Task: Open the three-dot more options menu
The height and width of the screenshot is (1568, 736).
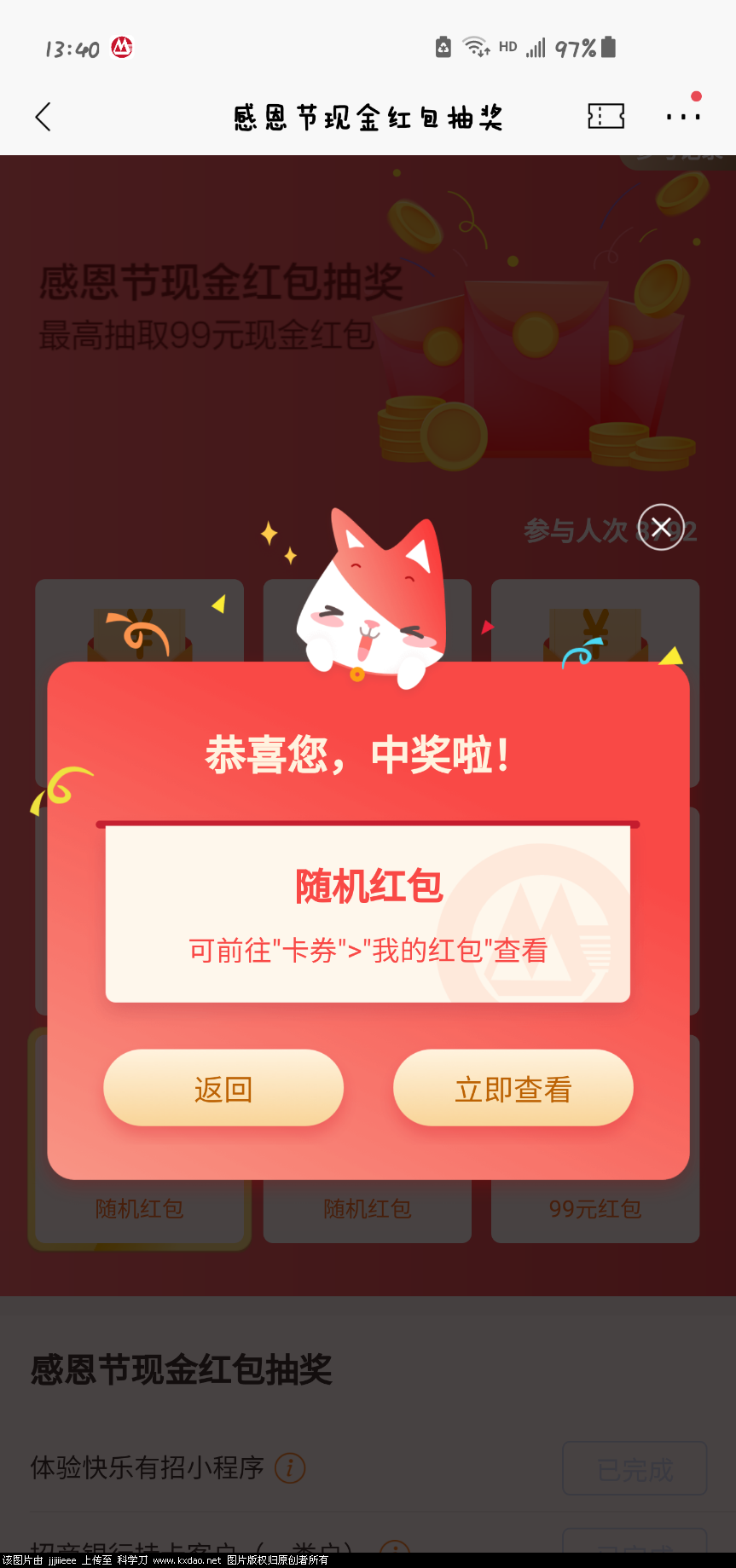Action: pyautogui.click(x=682, y=117)
